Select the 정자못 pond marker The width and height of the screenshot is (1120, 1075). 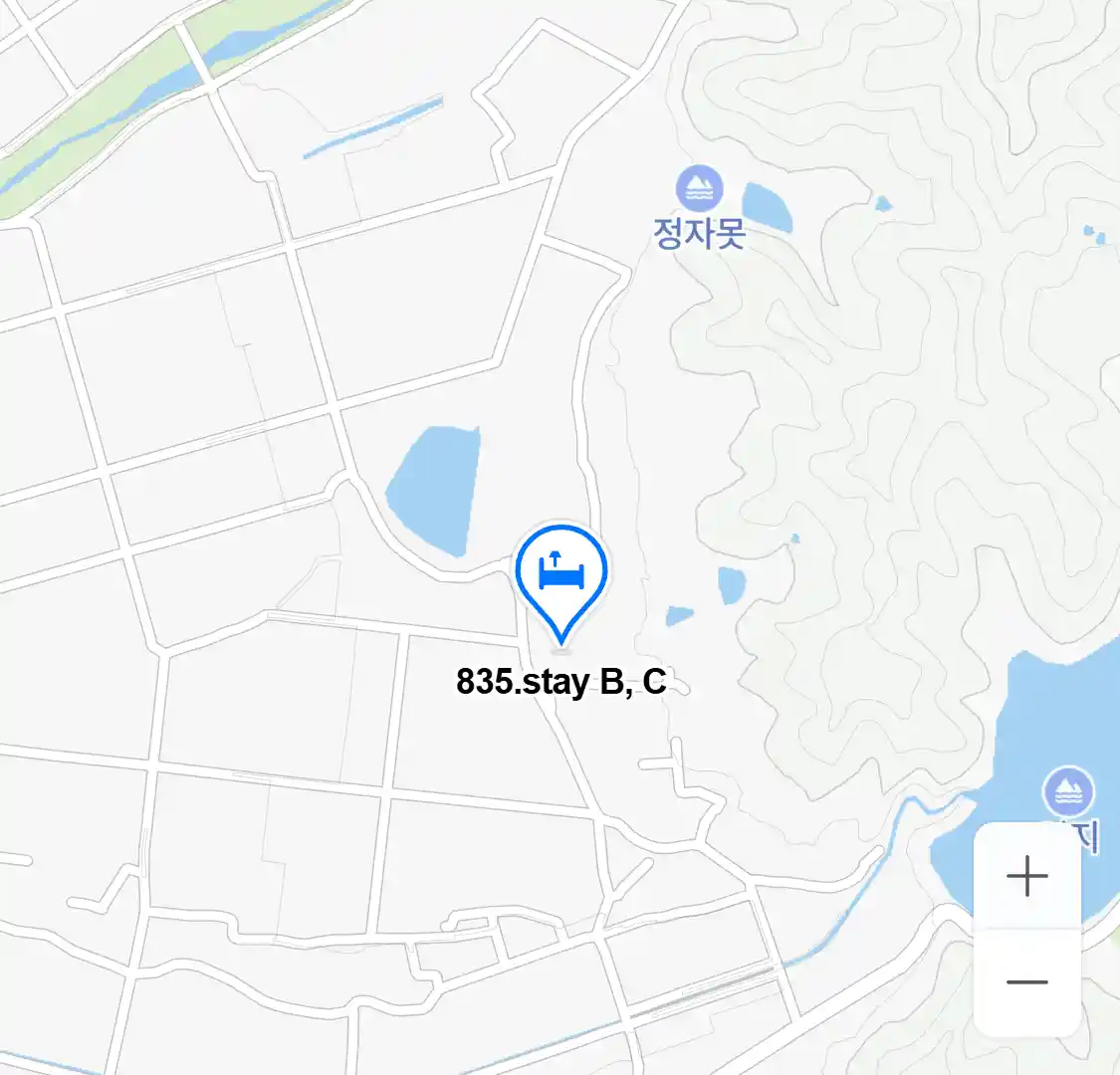699,189
